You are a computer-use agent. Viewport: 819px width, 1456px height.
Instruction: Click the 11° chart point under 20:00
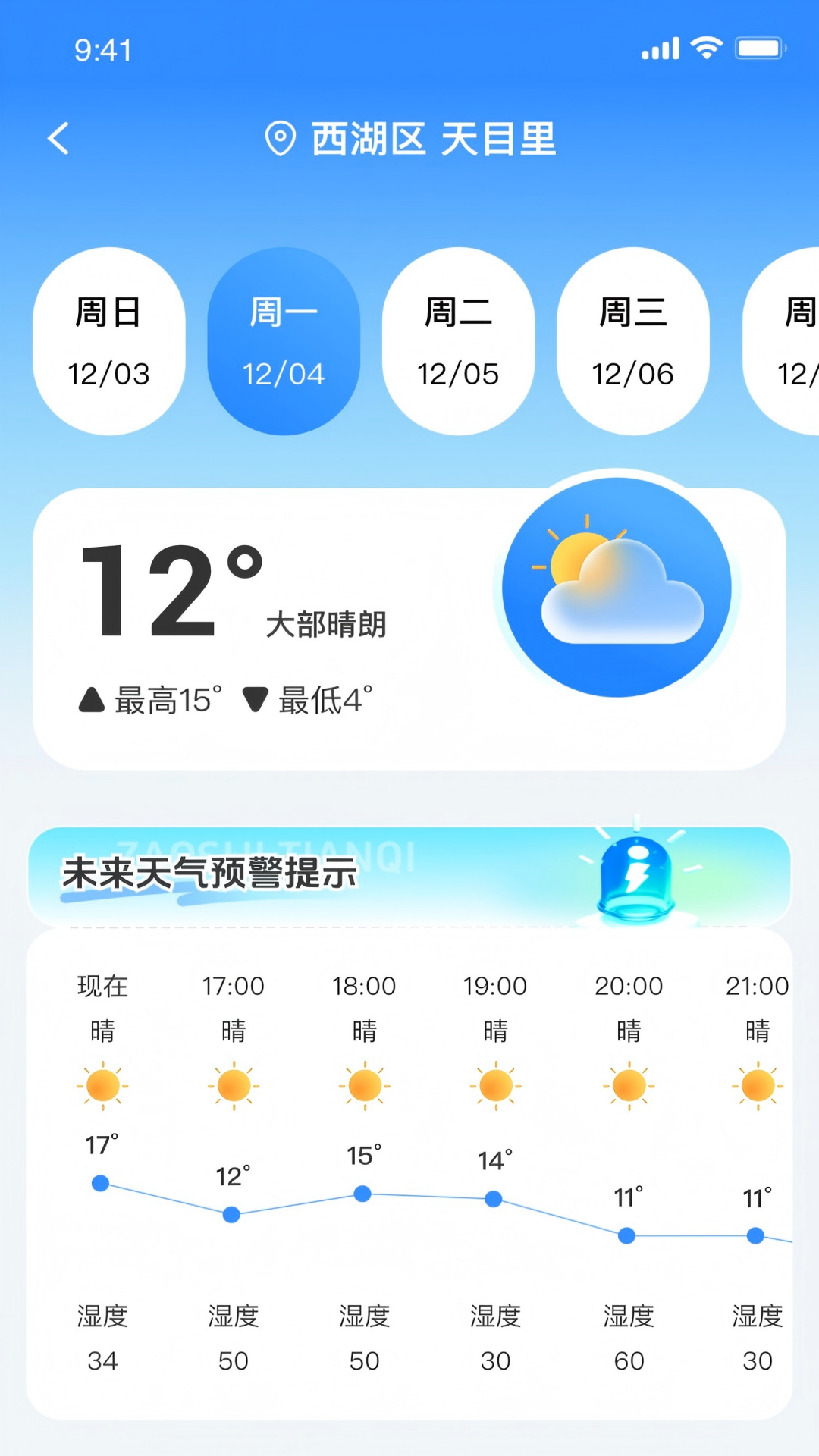626,1236
